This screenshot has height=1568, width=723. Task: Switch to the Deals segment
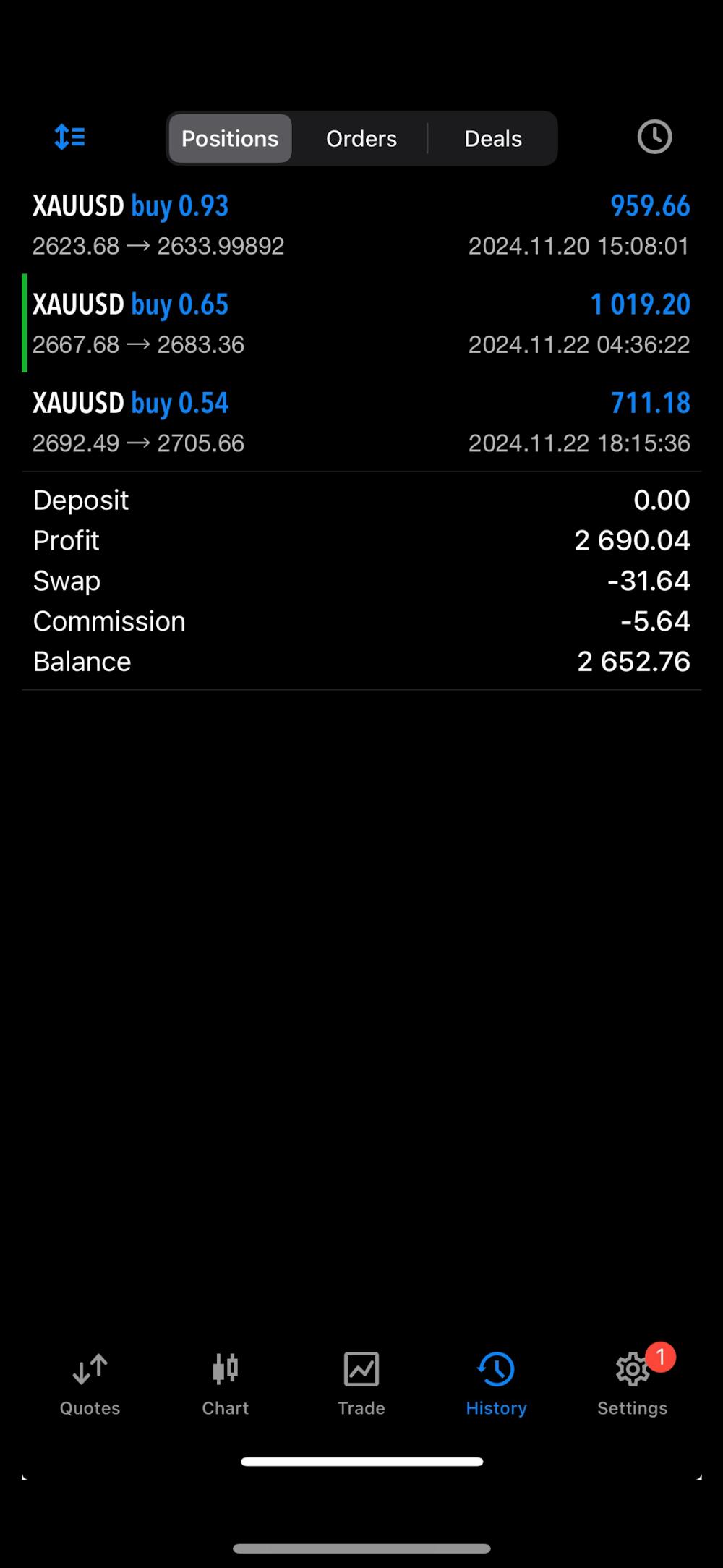[x=493, y=138]
